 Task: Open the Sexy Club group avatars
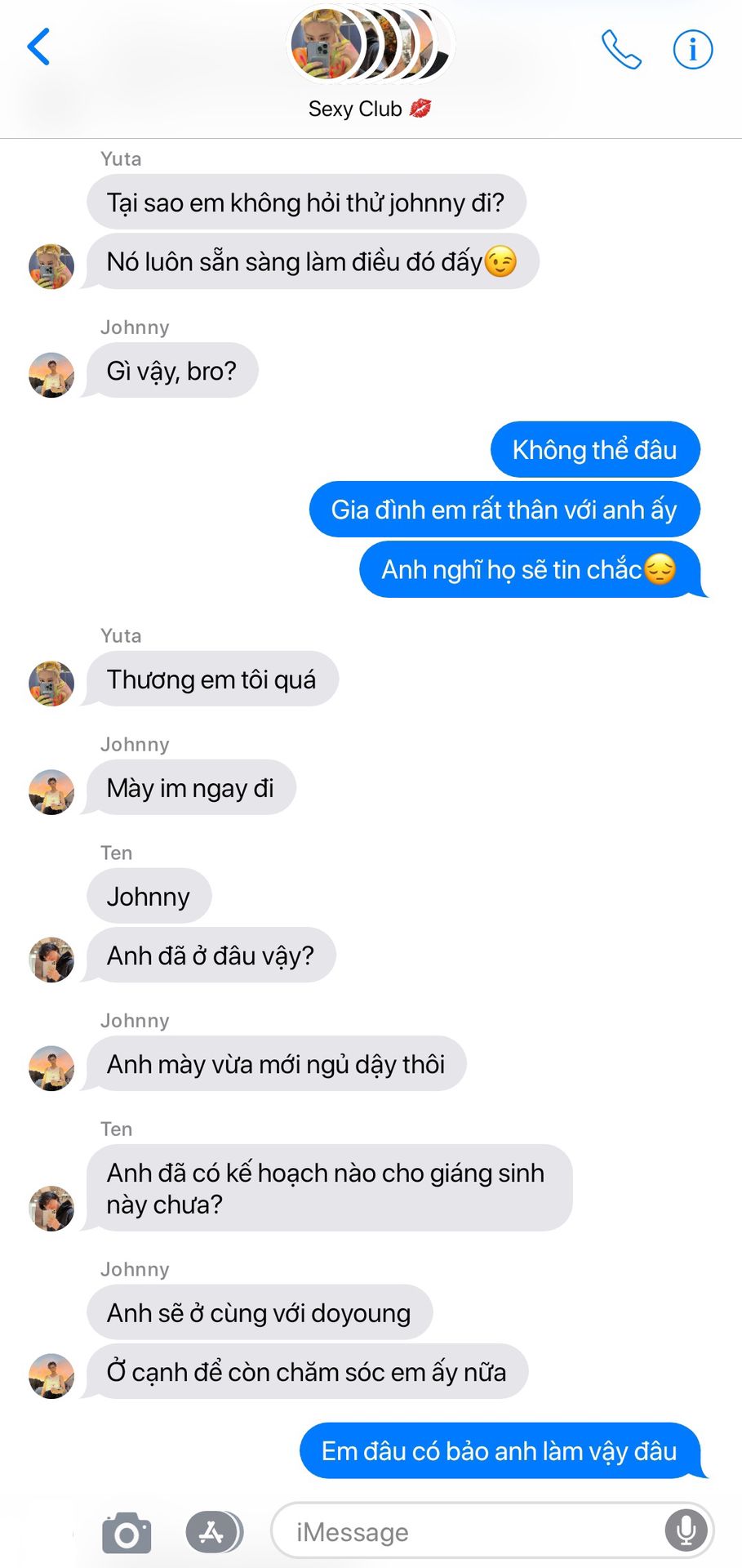[x=371, y=46]
